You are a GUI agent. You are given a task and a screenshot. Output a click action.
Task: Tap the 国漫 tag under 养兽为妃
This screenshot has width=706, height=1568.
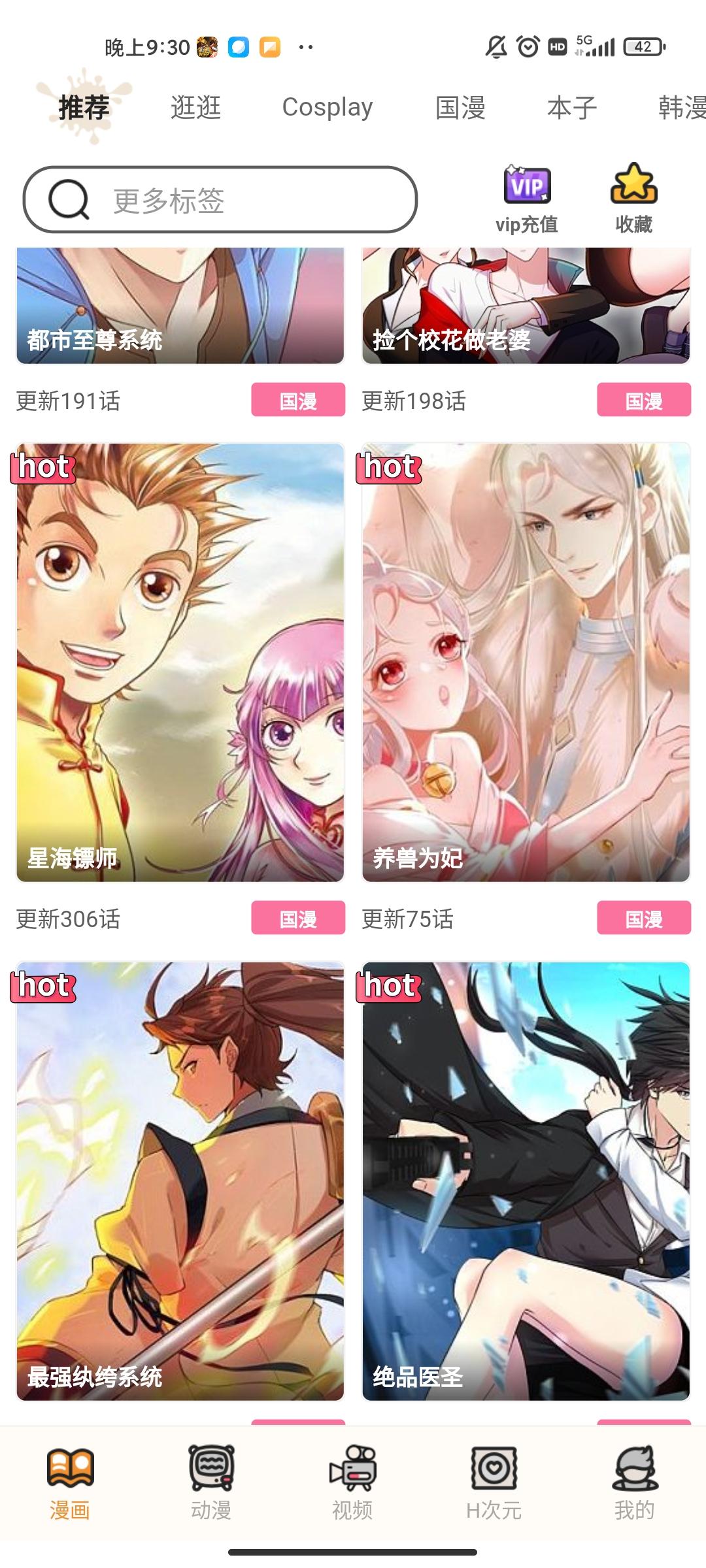[x=643, y=918]
